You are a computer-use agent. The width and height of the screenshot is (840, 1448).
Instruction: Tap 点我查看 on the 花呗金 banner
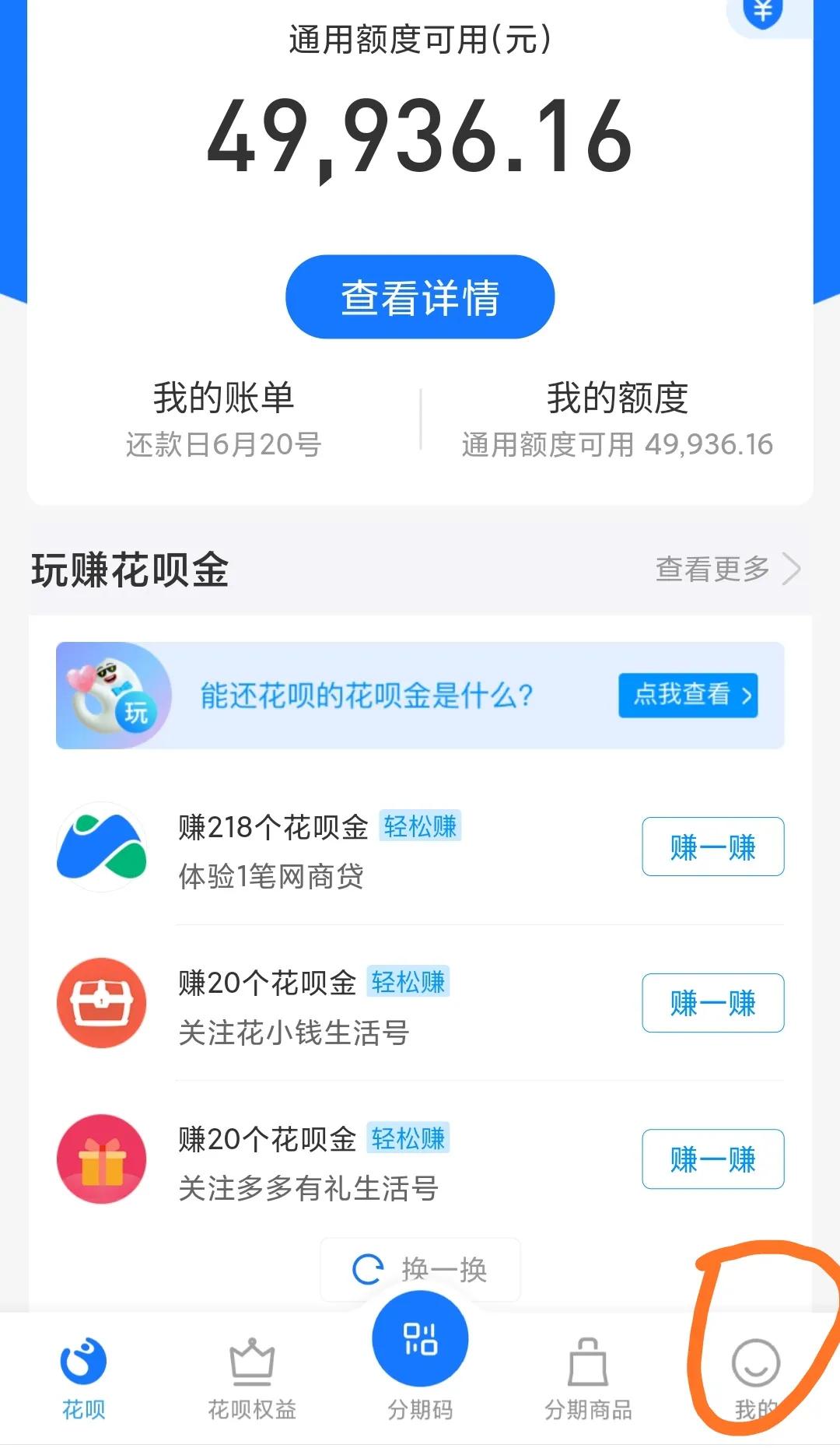688,694
